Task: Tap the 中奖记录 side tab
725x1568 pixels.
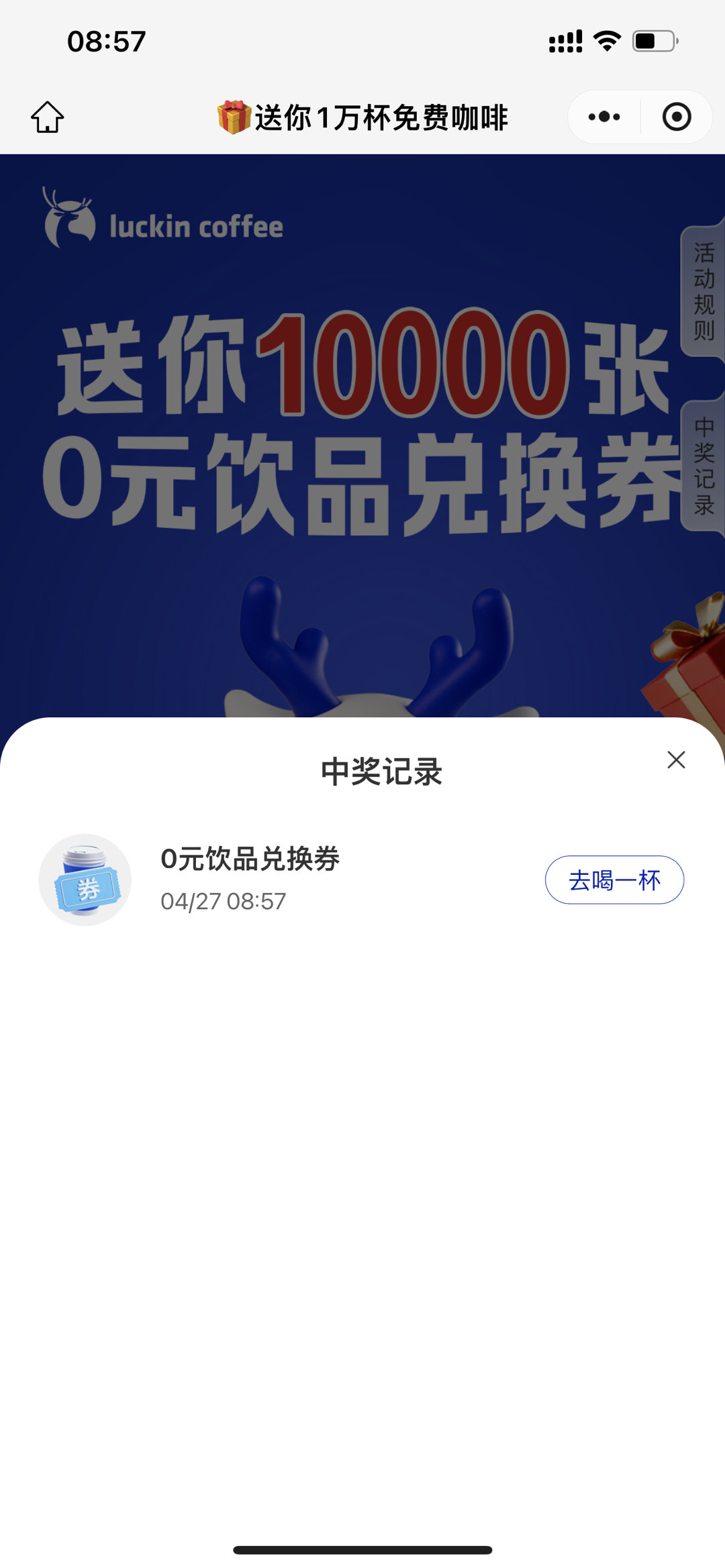Action: click(x=704, y=466)
